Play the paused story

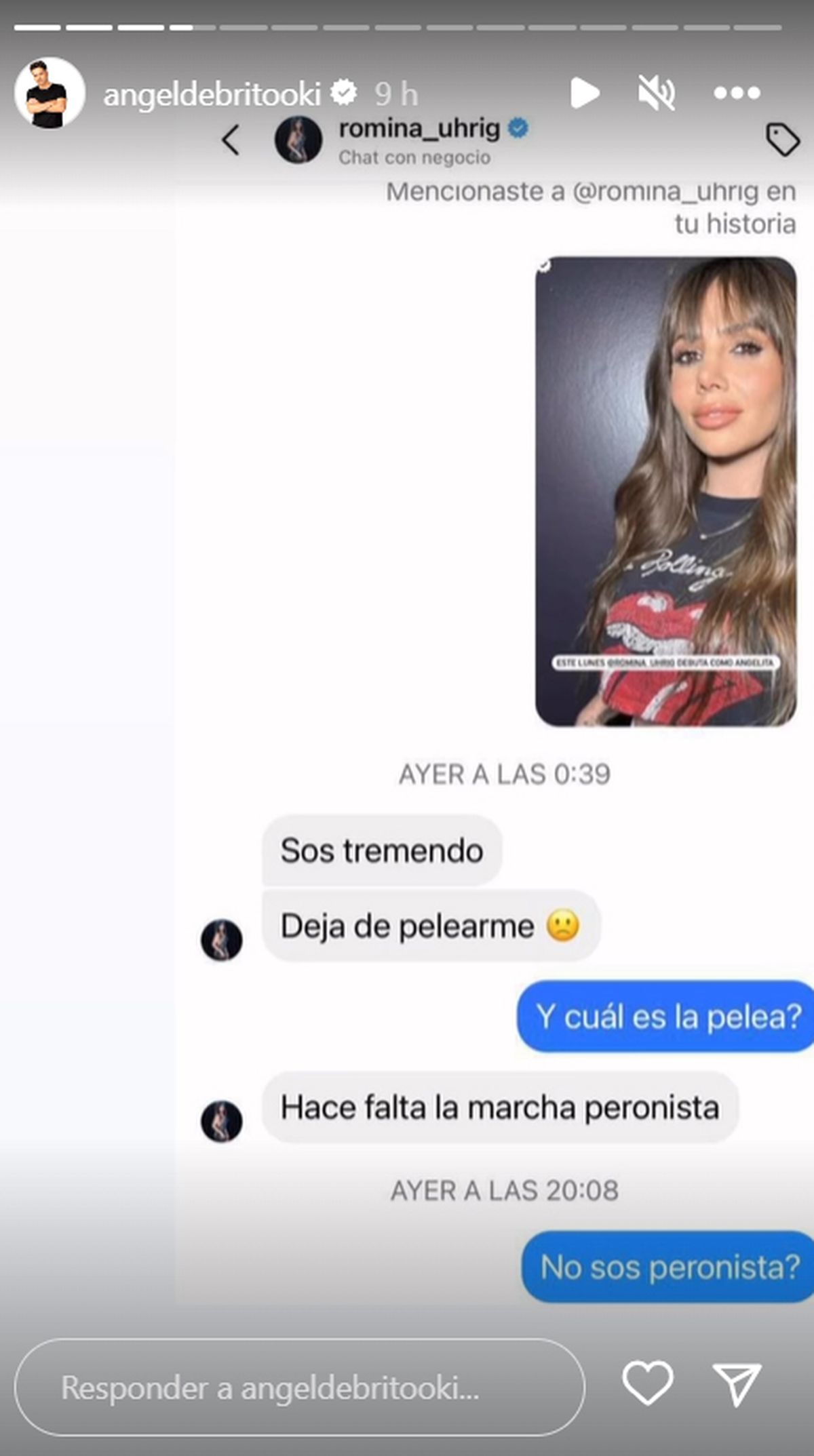pos(584,93)
